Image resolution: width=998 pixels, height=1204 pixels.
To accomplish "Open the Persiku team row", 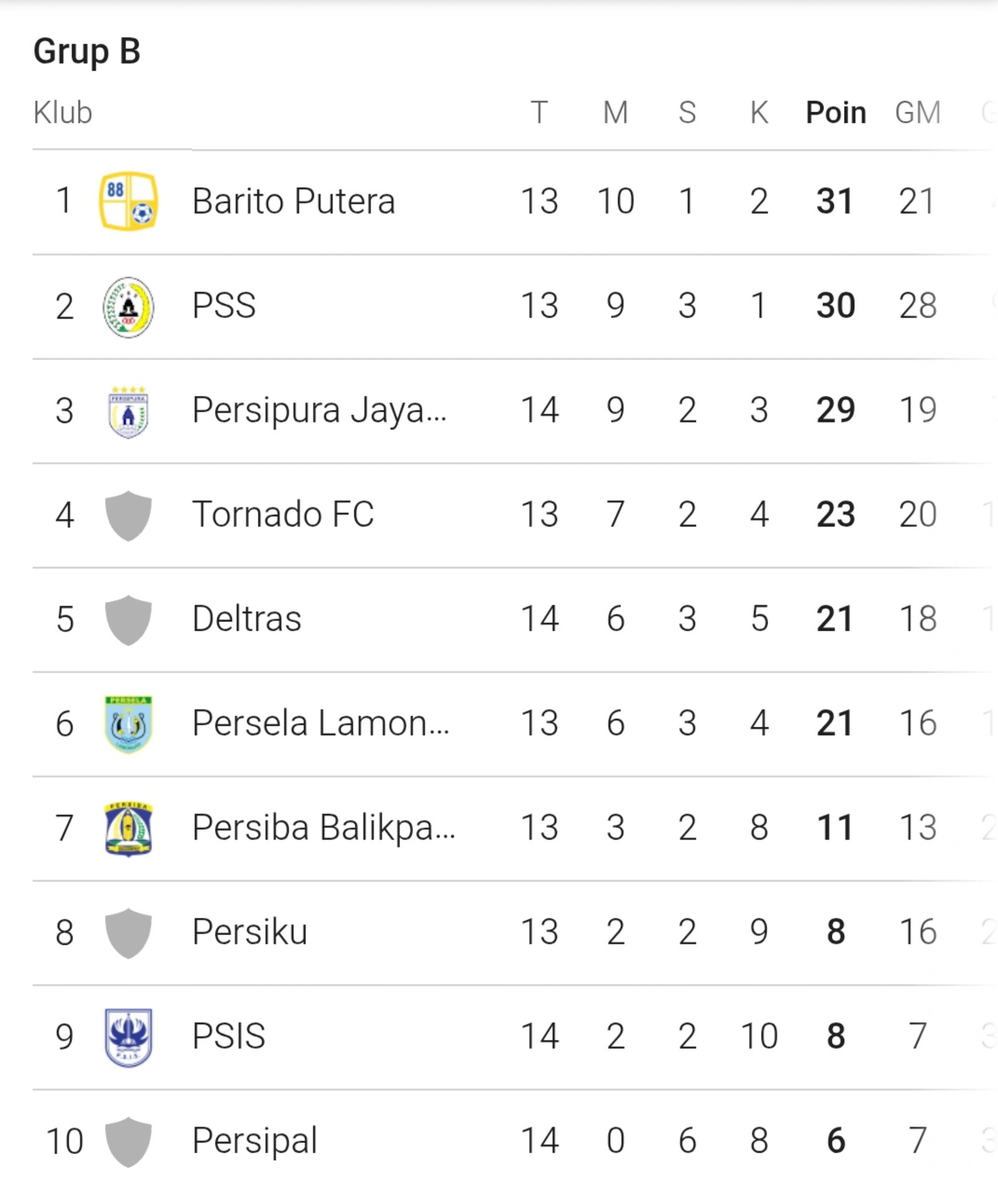I will [x=249, y=932].
